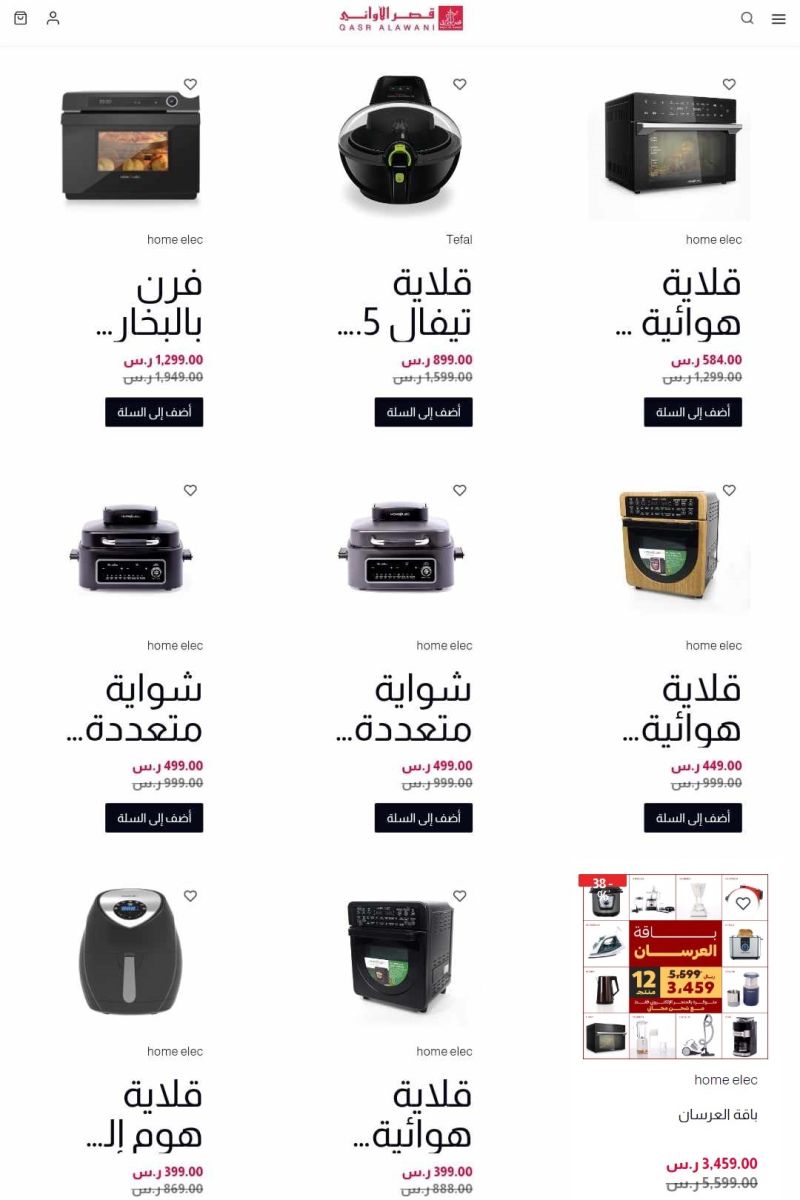Image resolution: width=800 pixels, height=1200 pixels.
Task: Open the home elec category under the grill
Action: click(175, 645)
